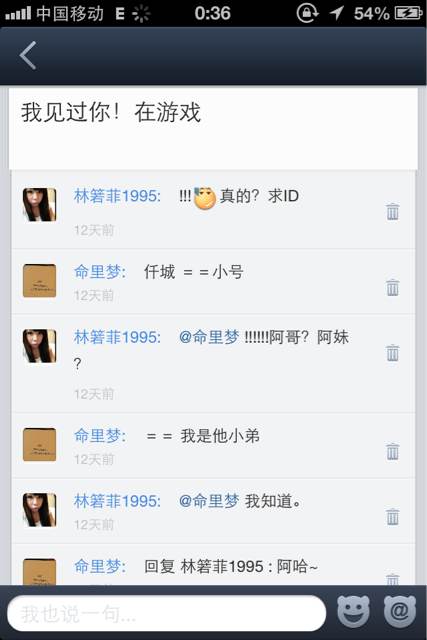This screenshot has width=427, height=640.
Task: Delete the comment "我是他小弟"
Action: pyautogui.click(x=392, y=451)
